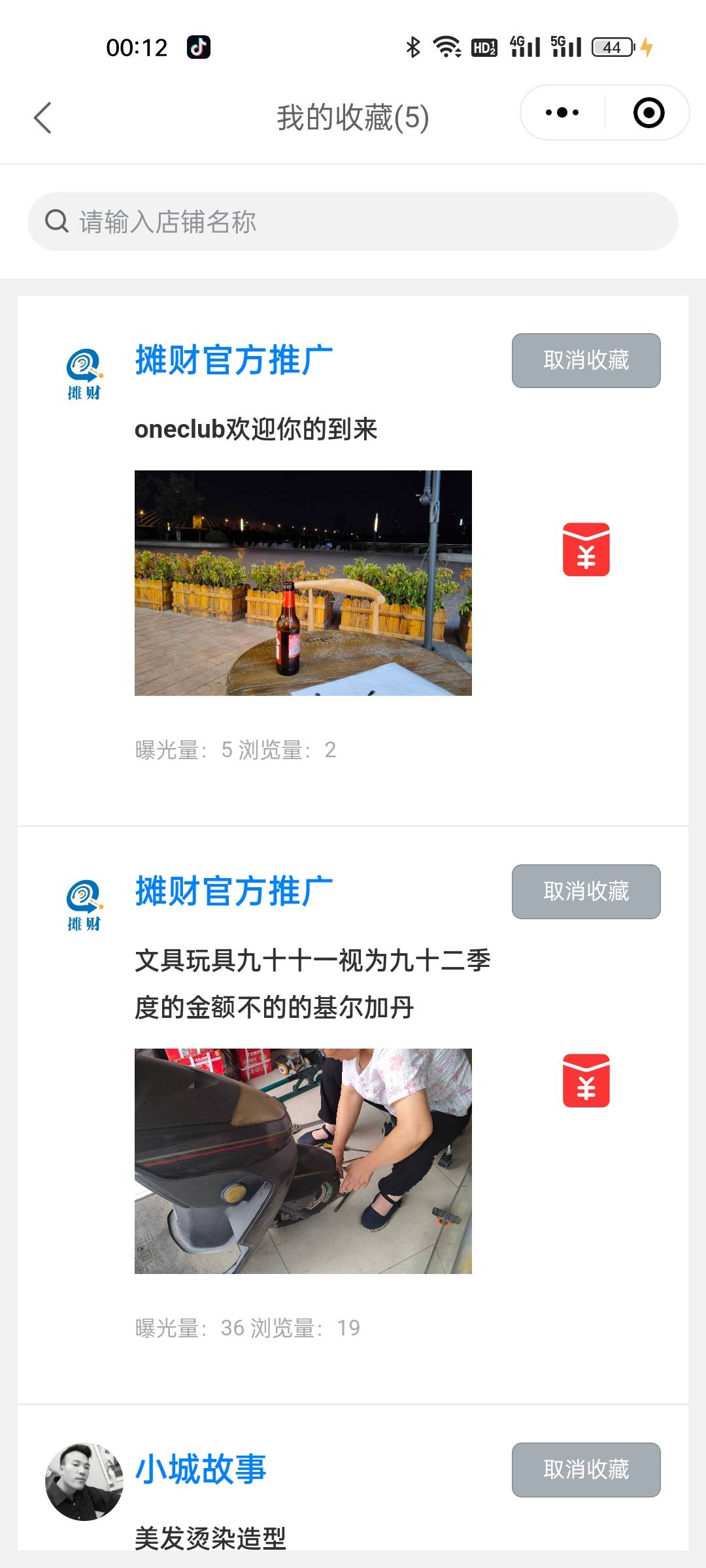Open the 摊财官方推广 shop above 文具玩具 post
Image resolution: width=706 pixels, height=1568 pixels.
click(x=233, y=892)
